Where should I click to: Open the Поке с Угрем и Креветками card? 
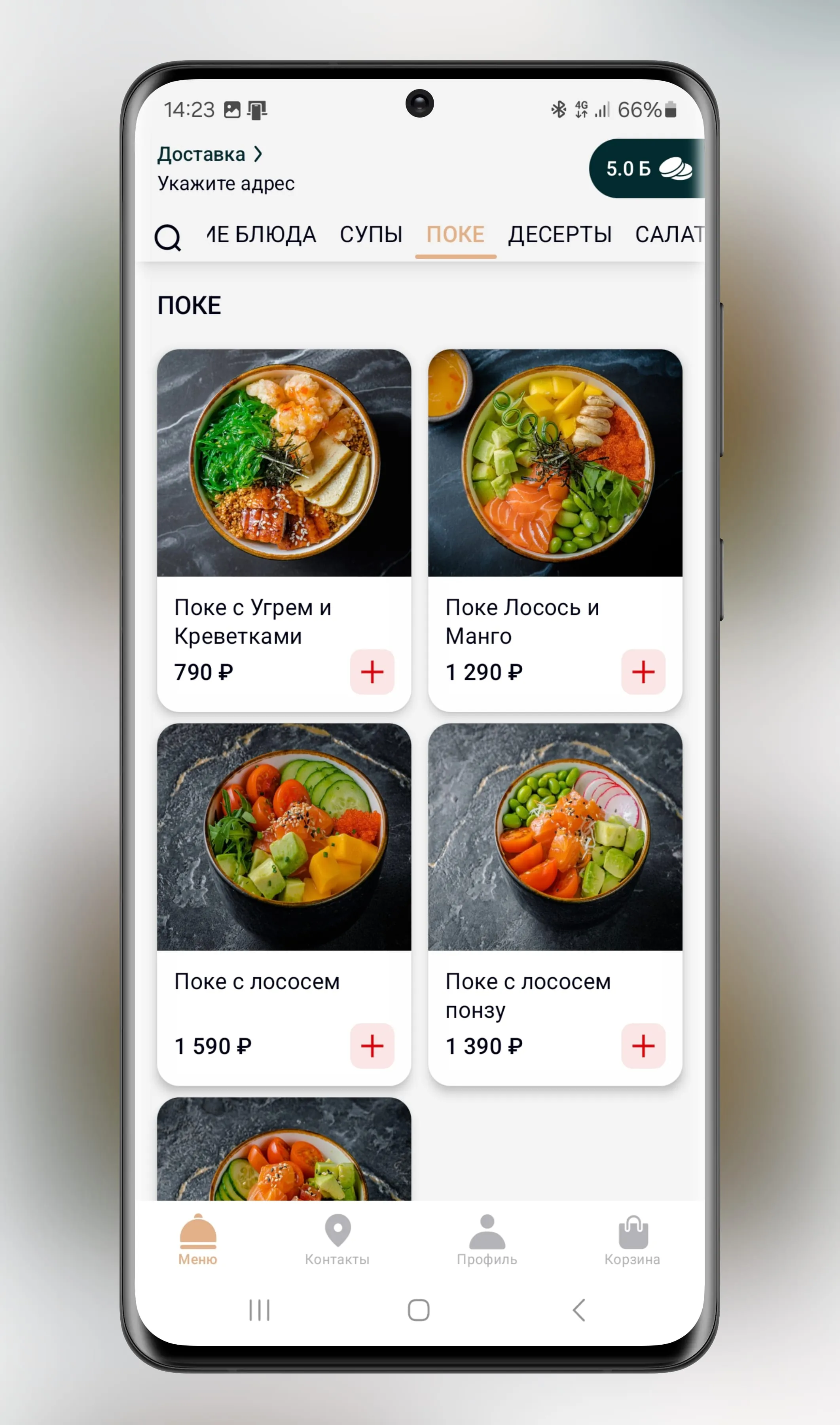click(x=284, y=463)
